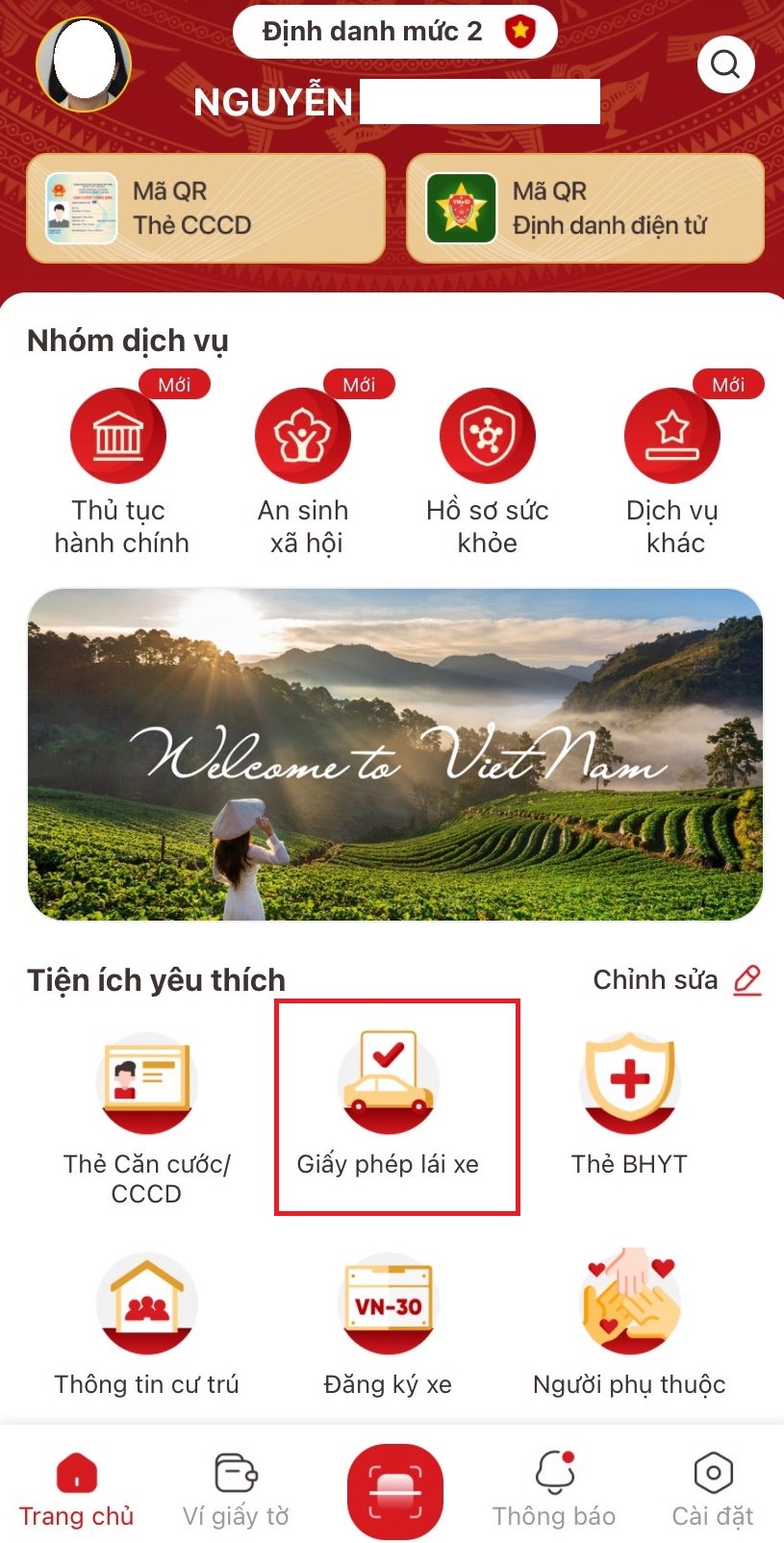Image resolution: width=784 pixels, height=1543 pixels.
Task: Open Mã QR Thẻ CCCD card
Action: (x=205, y=208)
